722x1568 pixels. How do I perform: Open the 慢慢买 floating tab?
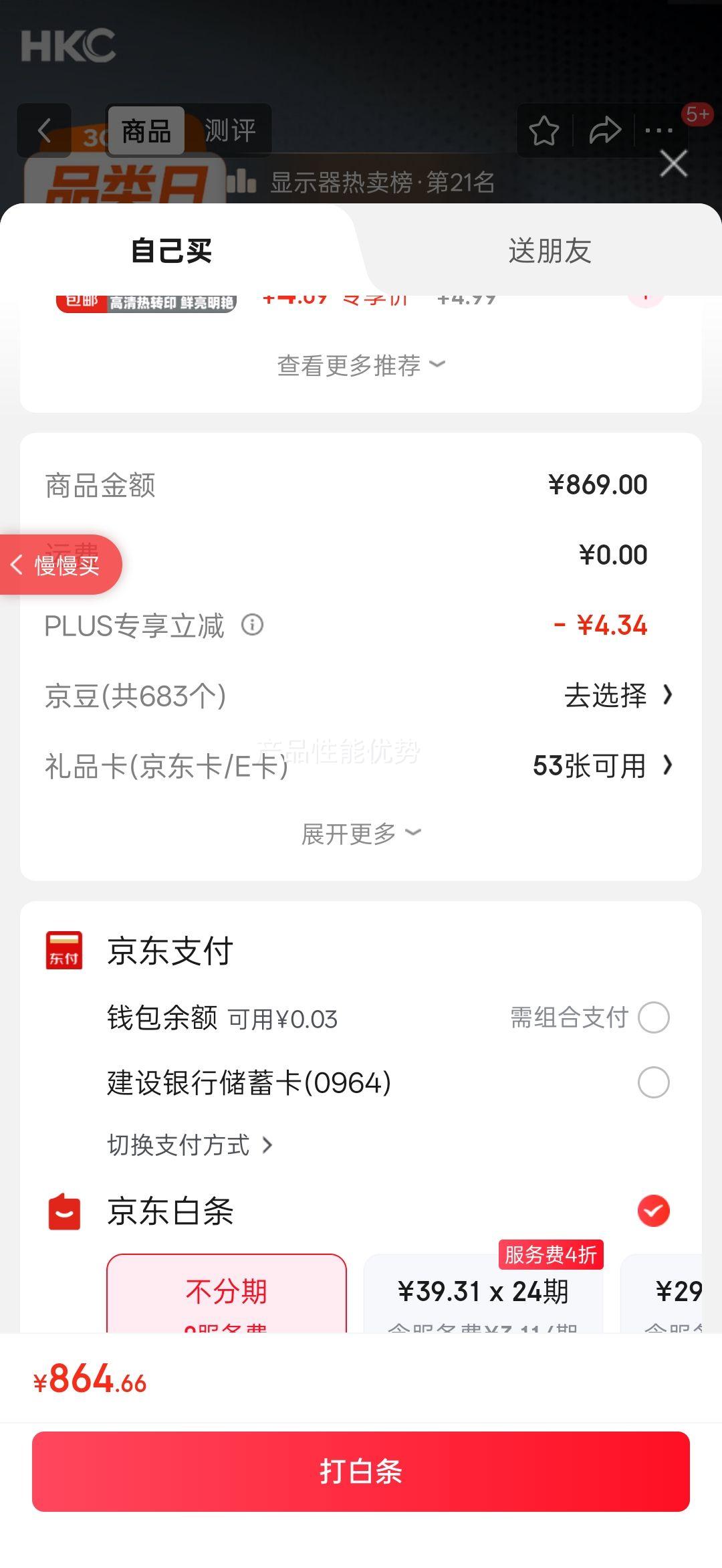62,565
